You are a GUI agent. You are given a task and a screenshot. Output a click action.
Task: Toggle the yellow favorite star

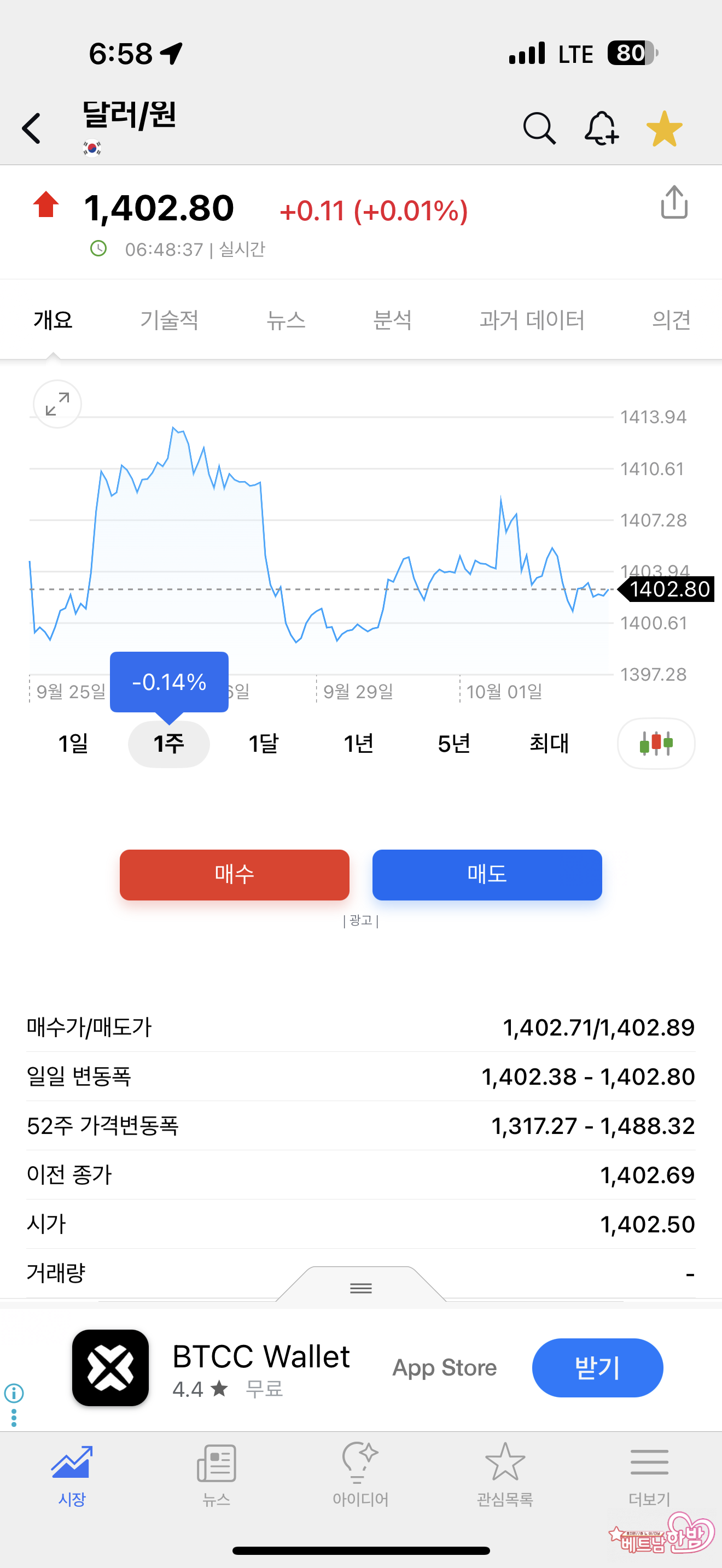(663, 128)
